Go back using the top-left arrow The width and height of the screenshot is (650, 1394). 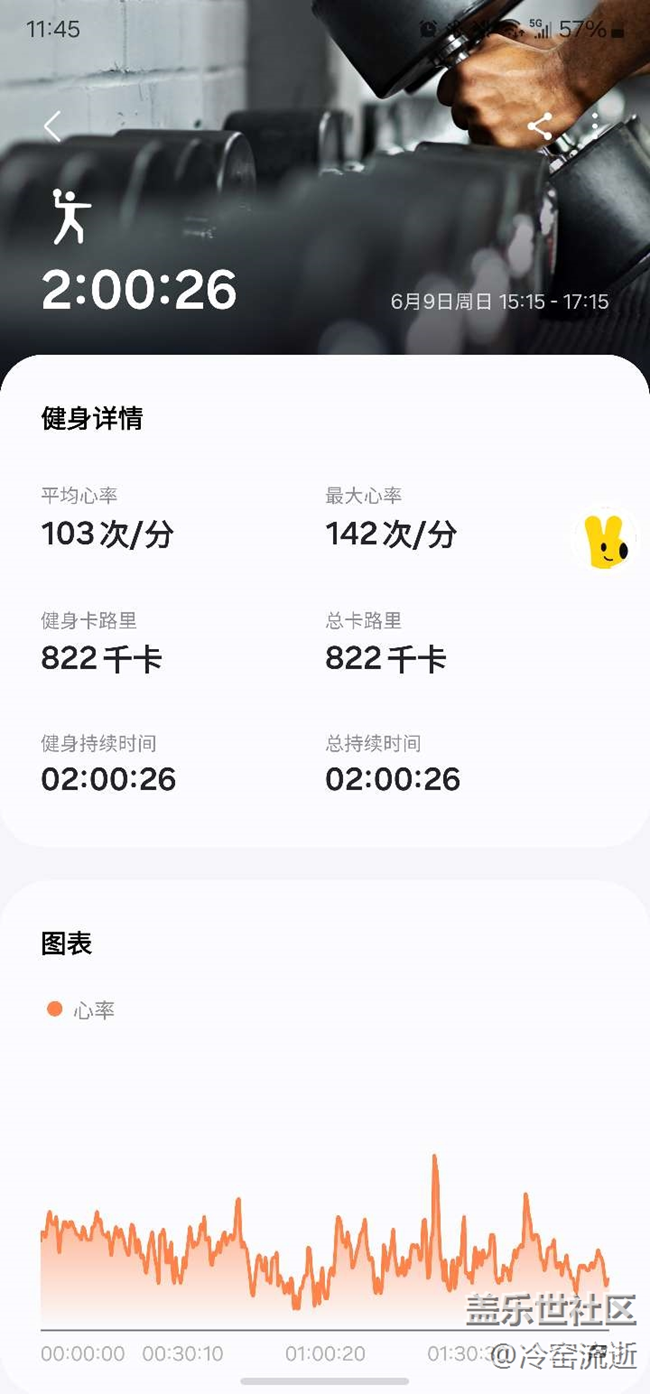coord(53,127)
